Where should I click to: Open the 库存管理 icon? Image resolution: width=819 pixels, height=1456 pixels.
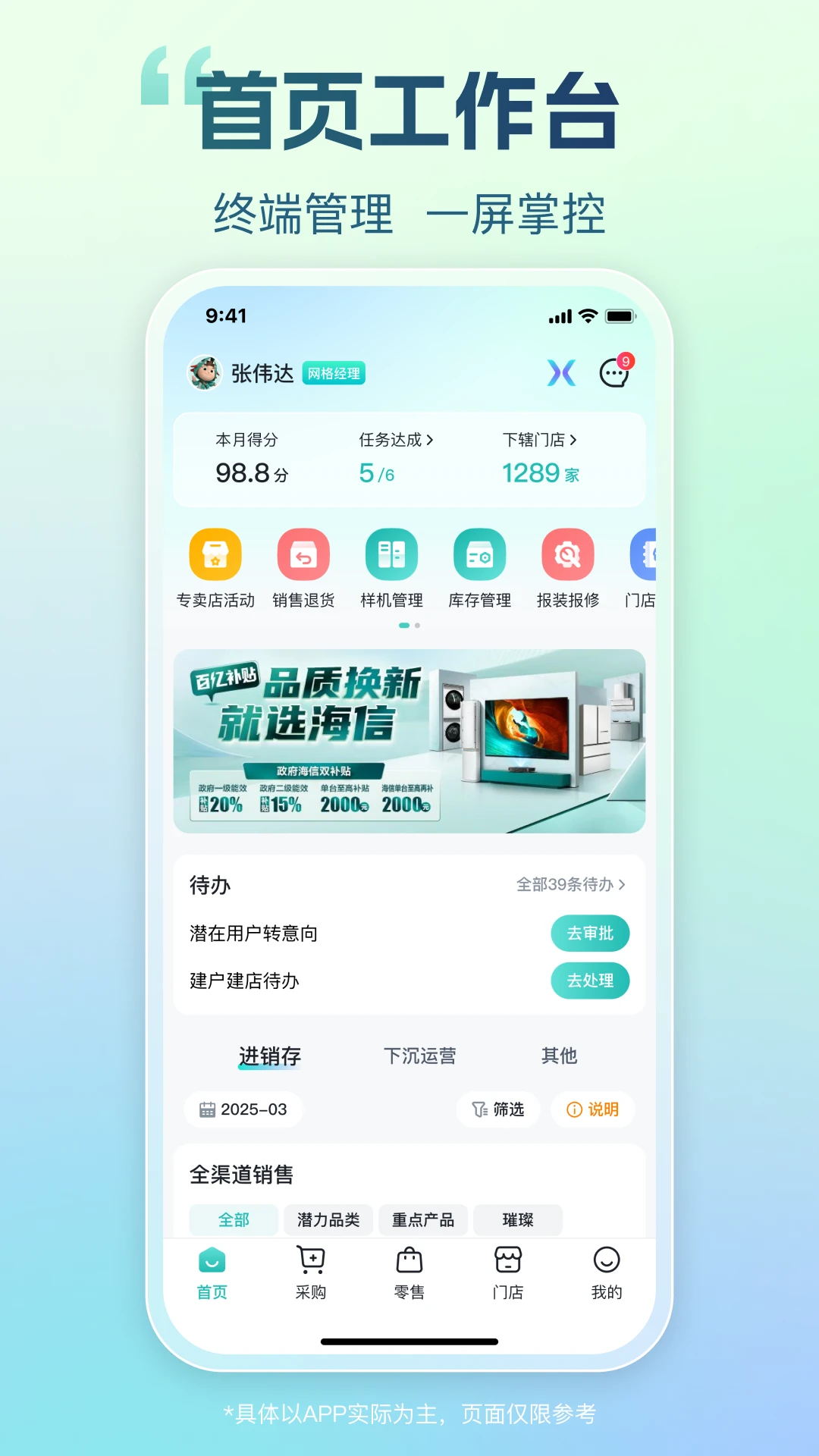click(479, 556)
